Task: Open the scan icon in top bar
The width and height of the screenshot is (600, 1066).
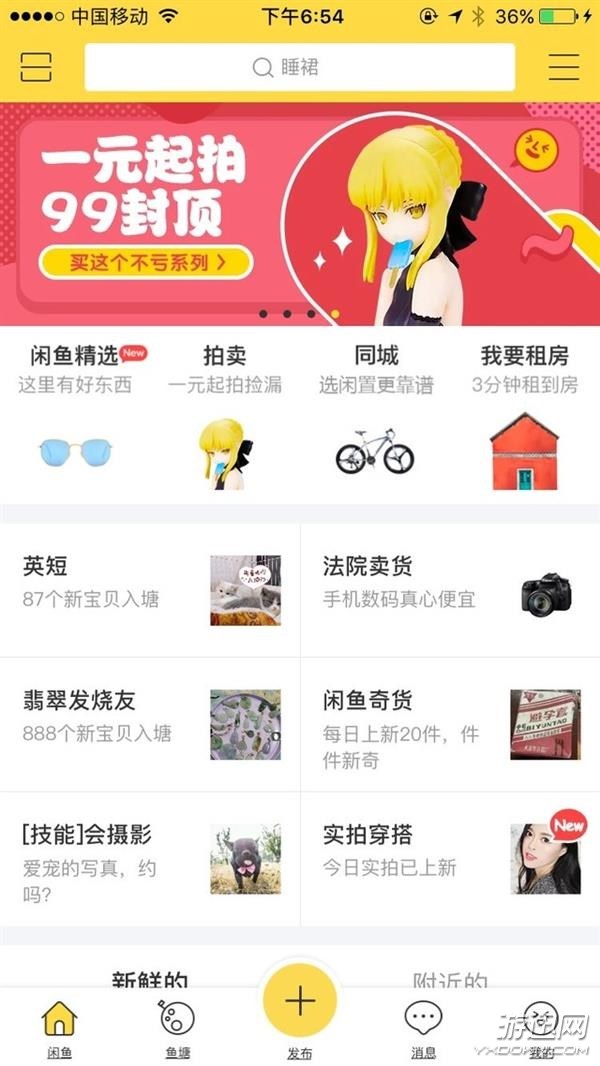Action: pyautogui.click(x=35, y=67)
